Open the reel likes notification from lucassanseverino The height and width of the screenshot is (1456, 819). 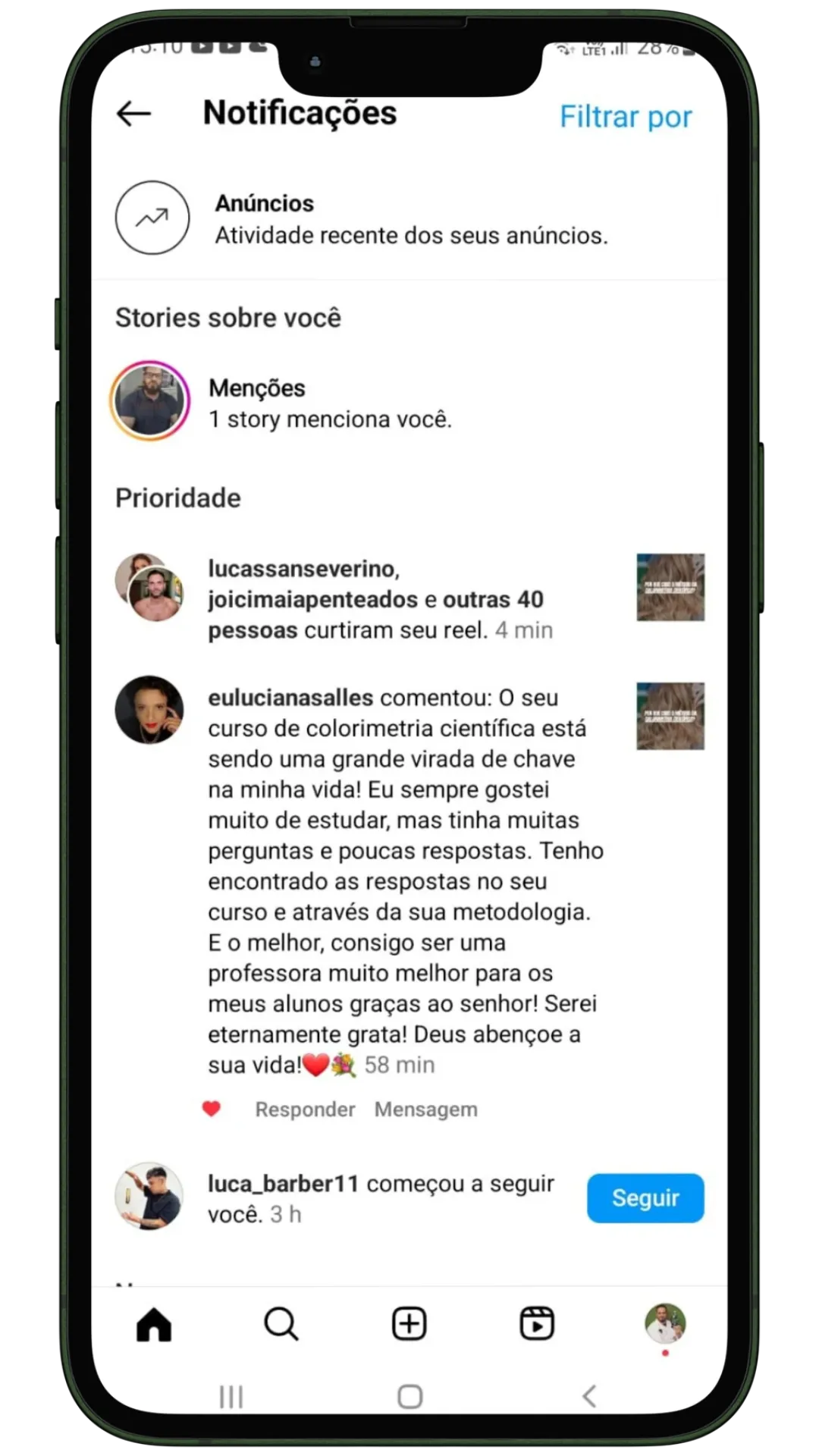(x=379, y=599)
